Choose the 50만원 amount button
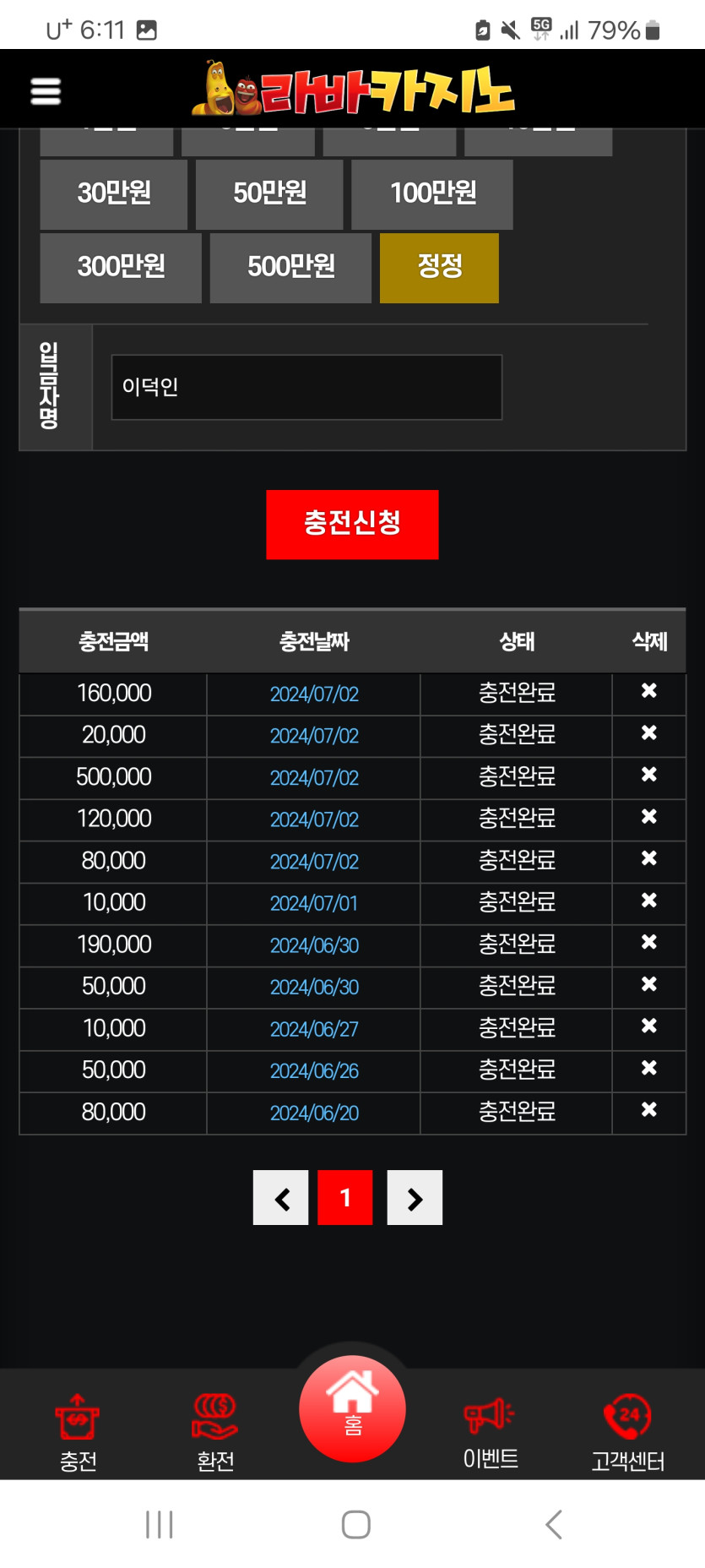The width and height of the screenshot is (705, 1568). tap(269, 193)
